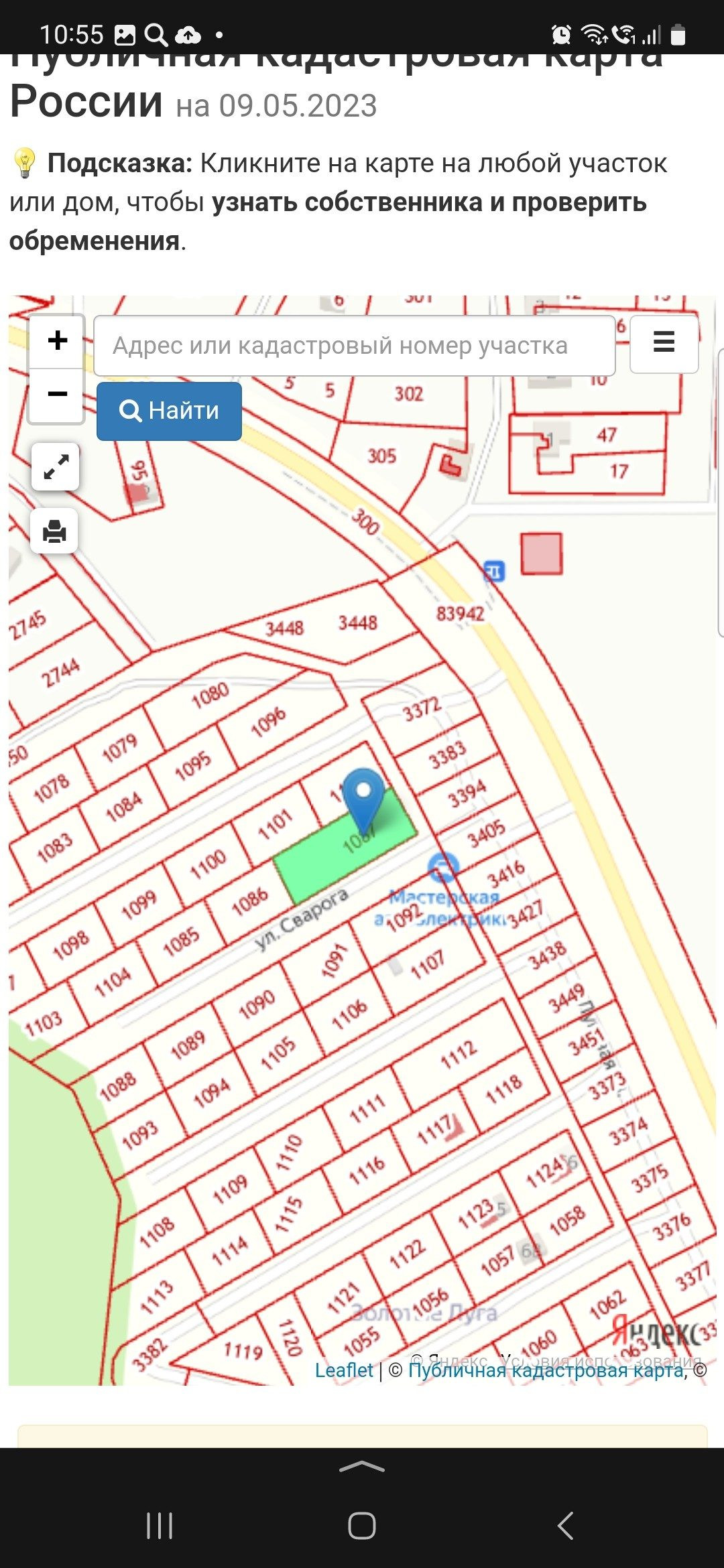724x1568 pixels.
Task: Go back using system back button
Action: pos(565,1526)
